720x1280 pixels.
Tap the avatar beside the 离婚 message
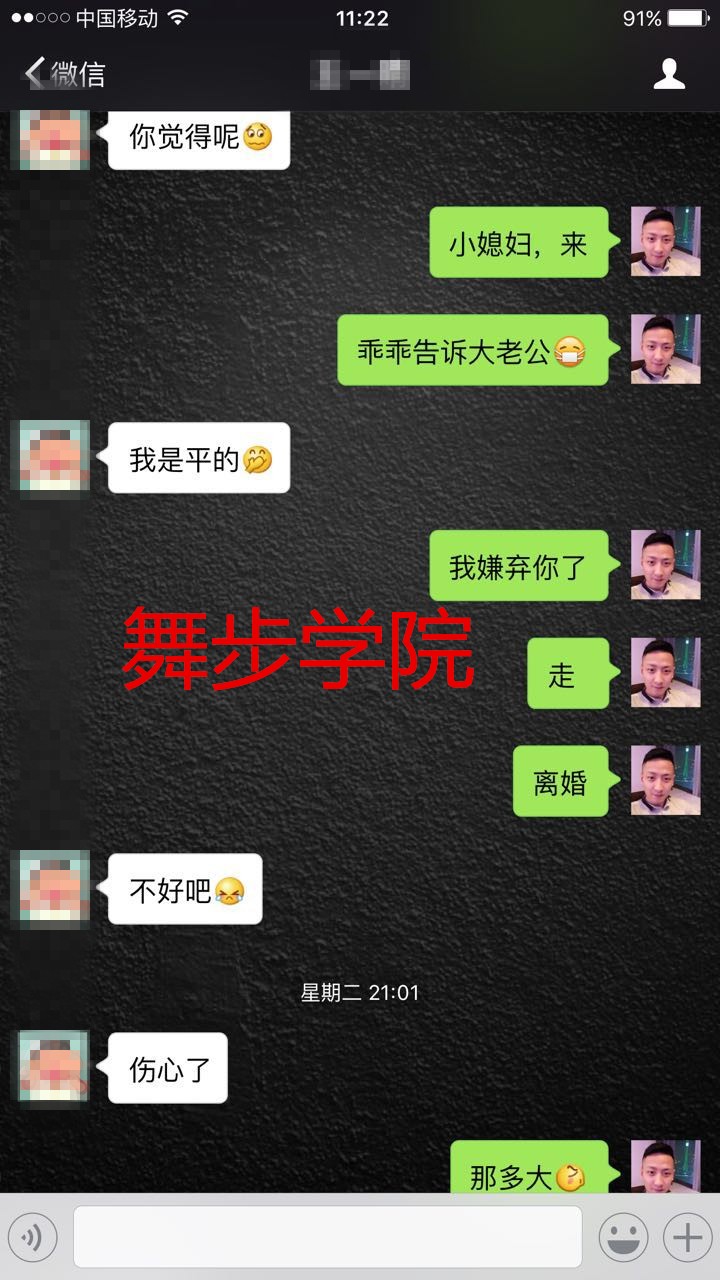(665, 780)
